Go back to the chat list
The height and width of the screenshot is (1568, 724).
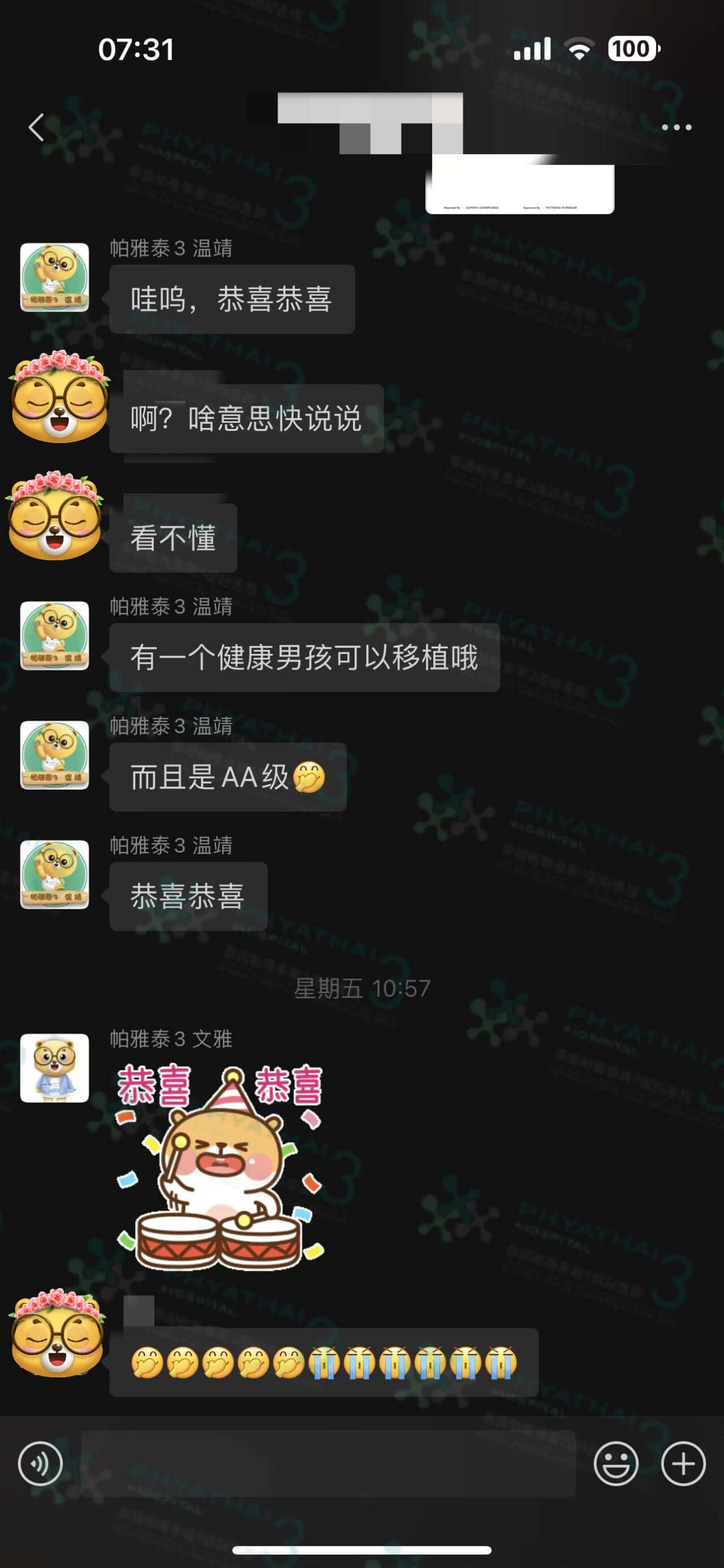tap(37, 127)
